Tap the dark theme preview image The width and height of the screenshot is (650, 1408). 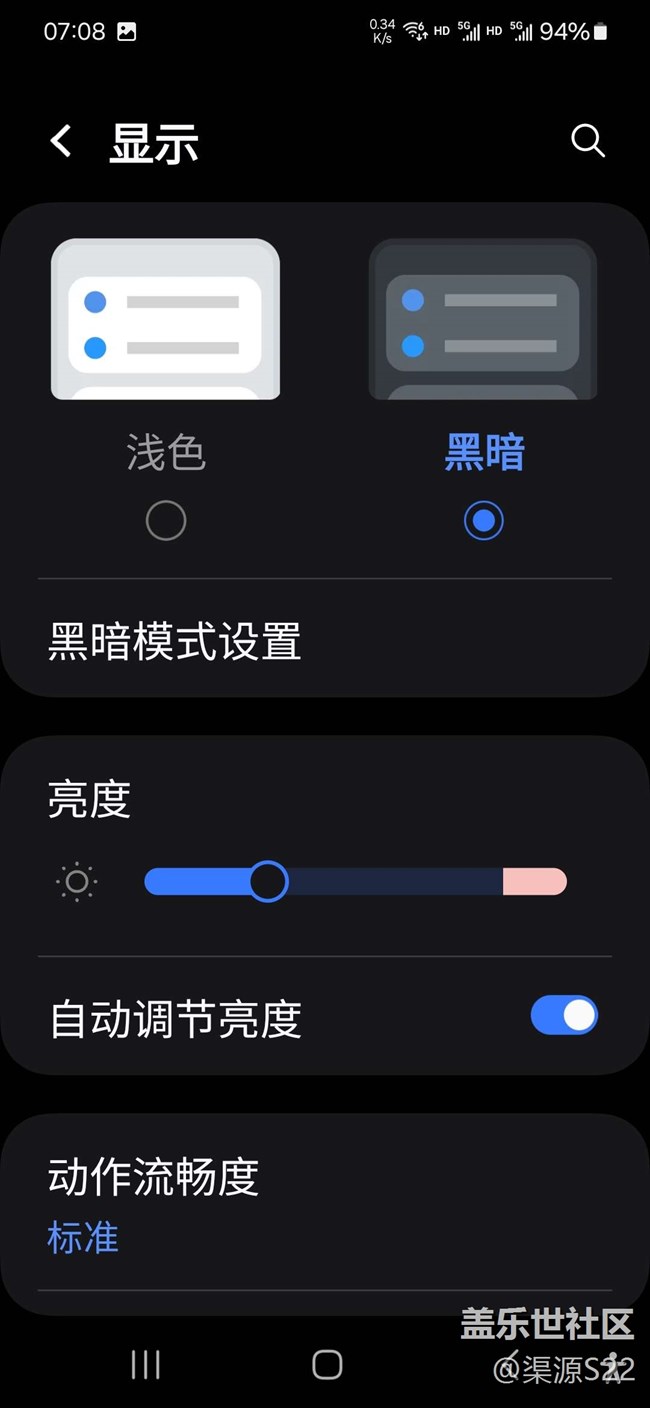tap(484, 319)
